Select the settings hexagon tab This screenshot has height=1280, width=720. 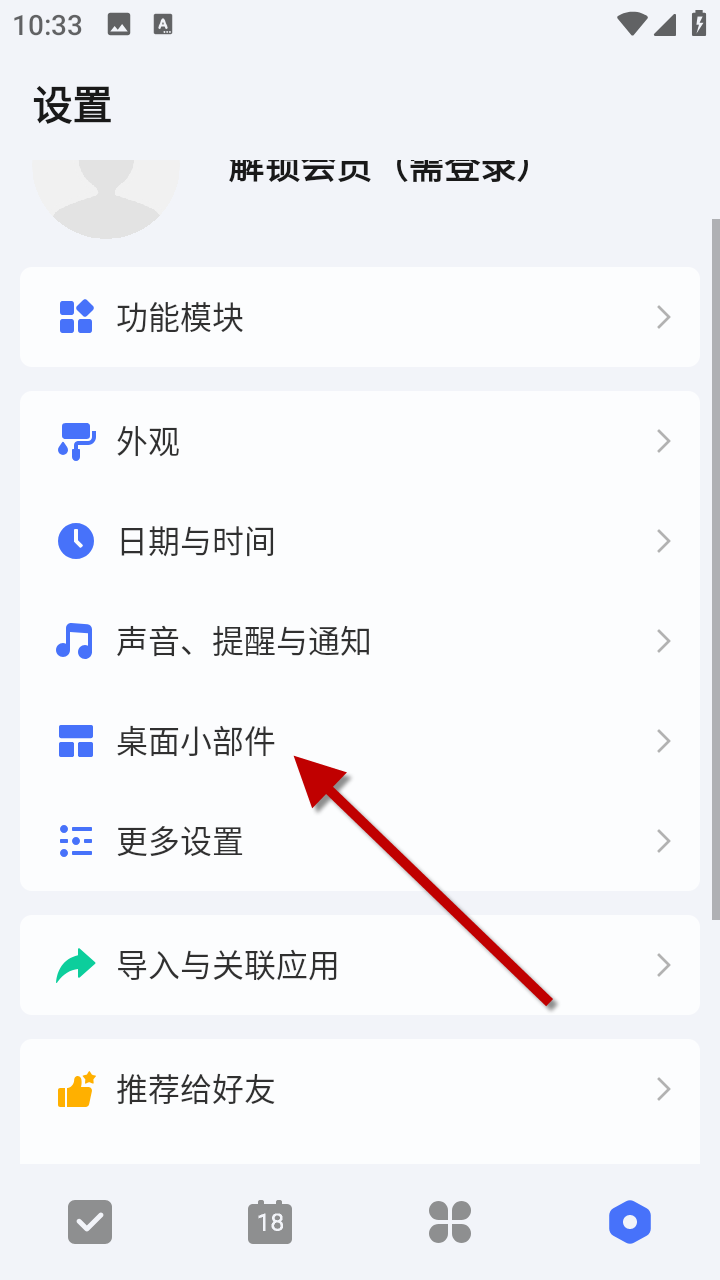(630, 1221)
